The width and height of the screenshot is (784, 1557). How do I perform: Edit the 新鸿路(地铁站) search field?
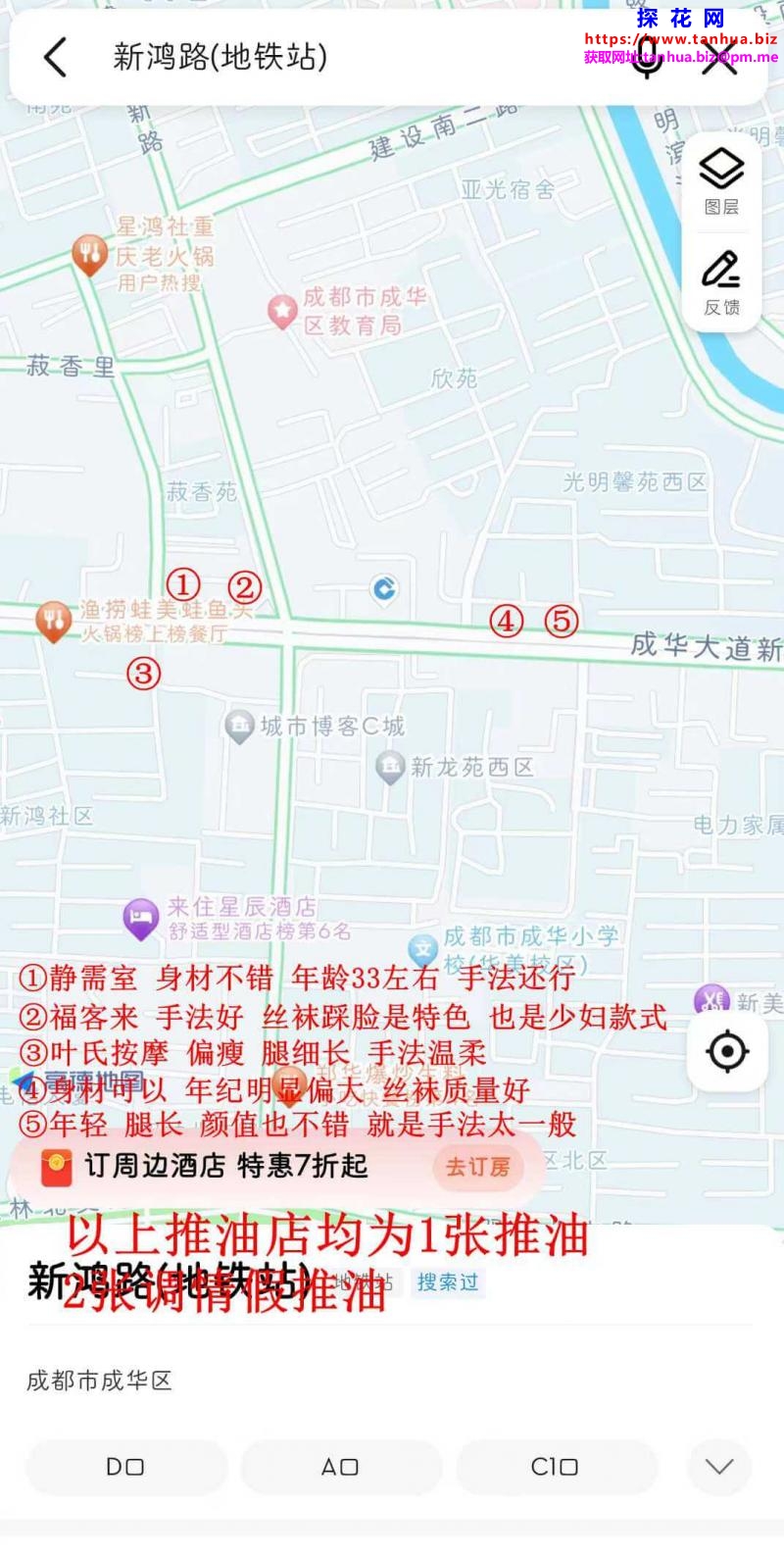[294, 58]
